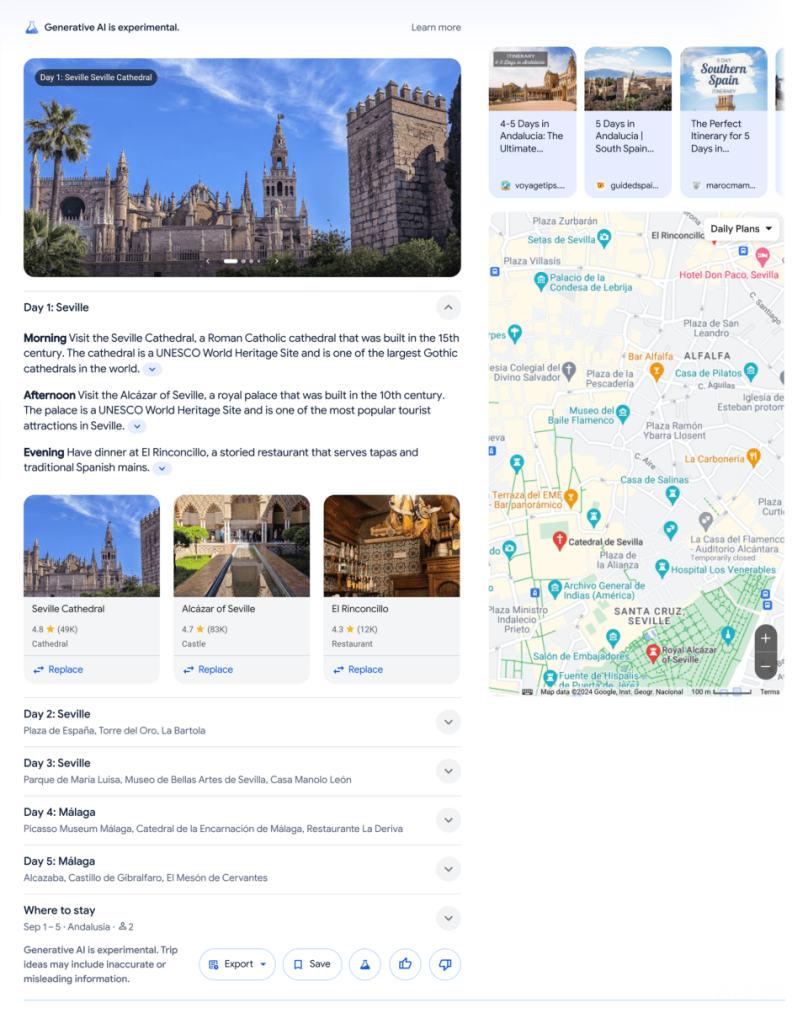Expand Day 4: Málaga itinerary
Viewport: 808px width, 1024px height.
tap(448, 820)
